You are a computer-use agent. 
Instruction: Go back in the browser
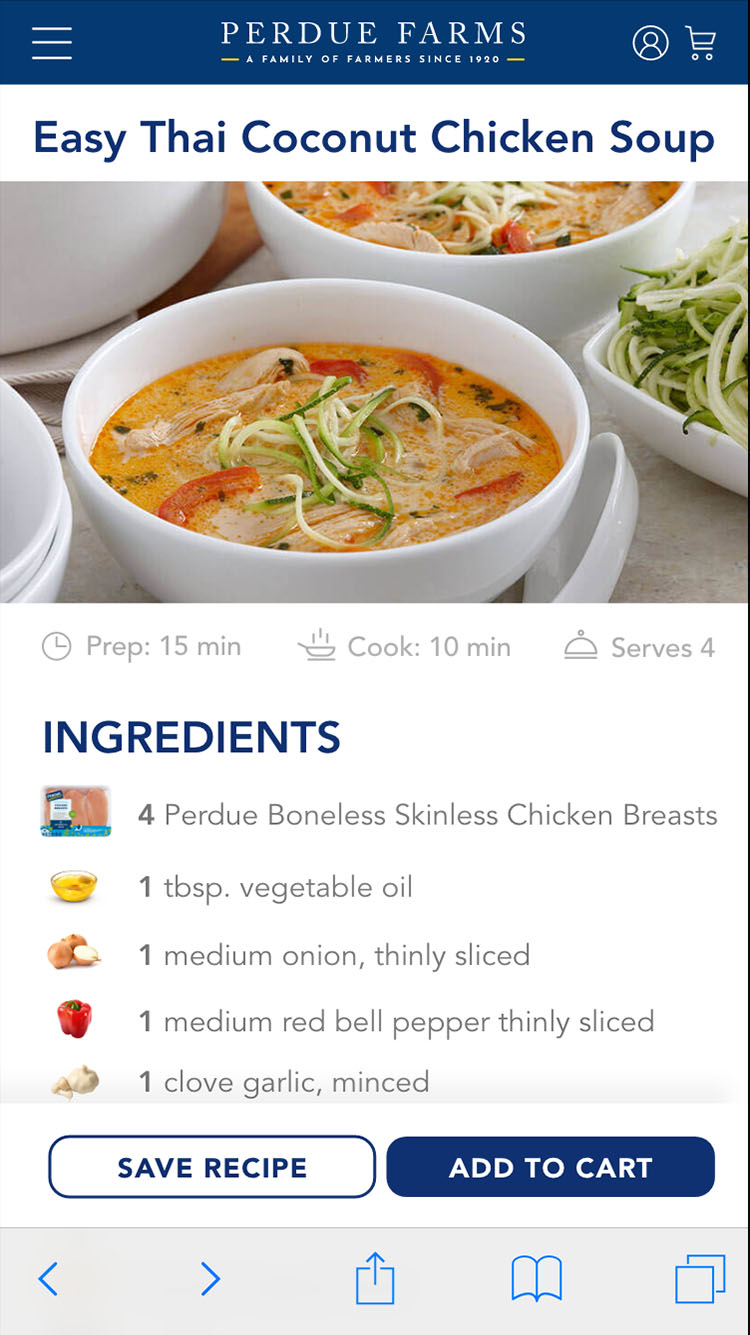(x=48, y=1279)
